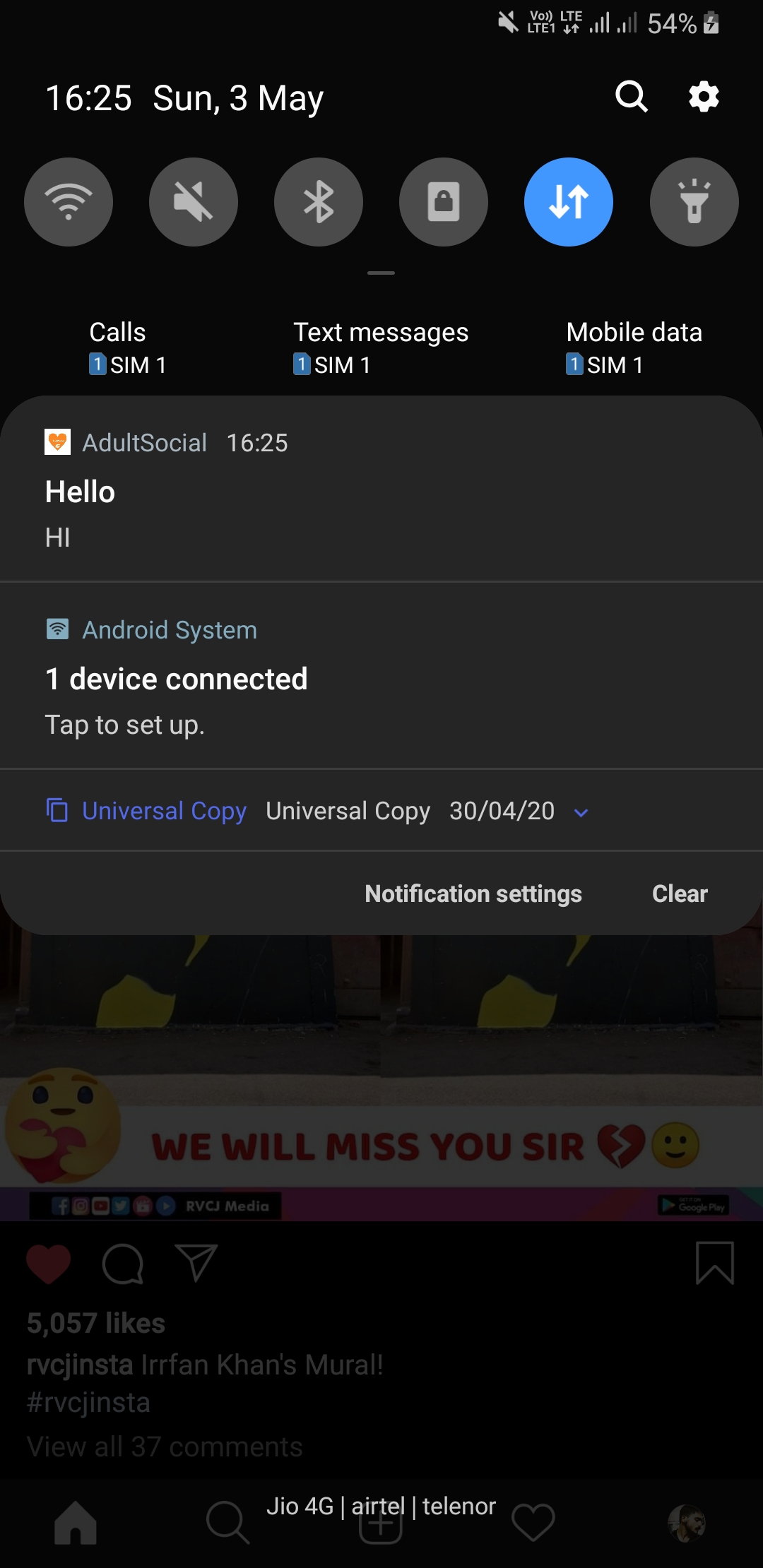Change the SIM for Mobile data
Screen dimensions: 763x1568
point(634,348)
